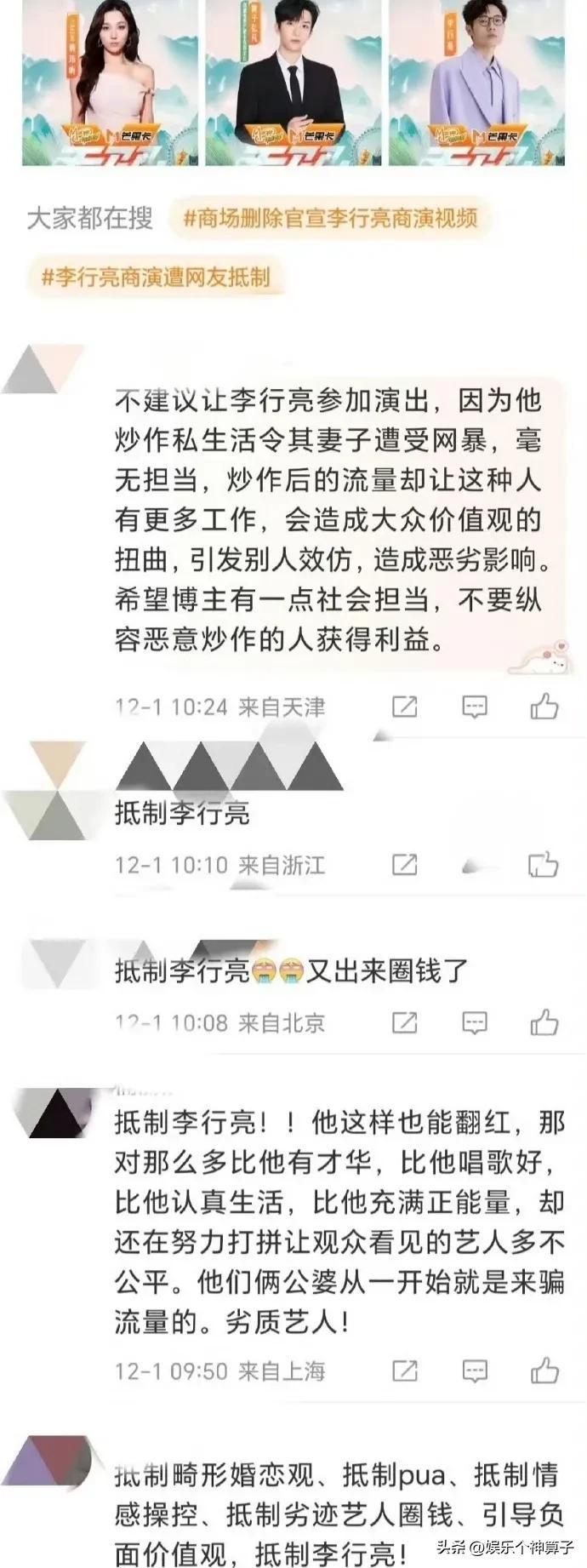Like the comment from 上海
The height and width of the screenshot is (1568, 587).
[544, 1371]
